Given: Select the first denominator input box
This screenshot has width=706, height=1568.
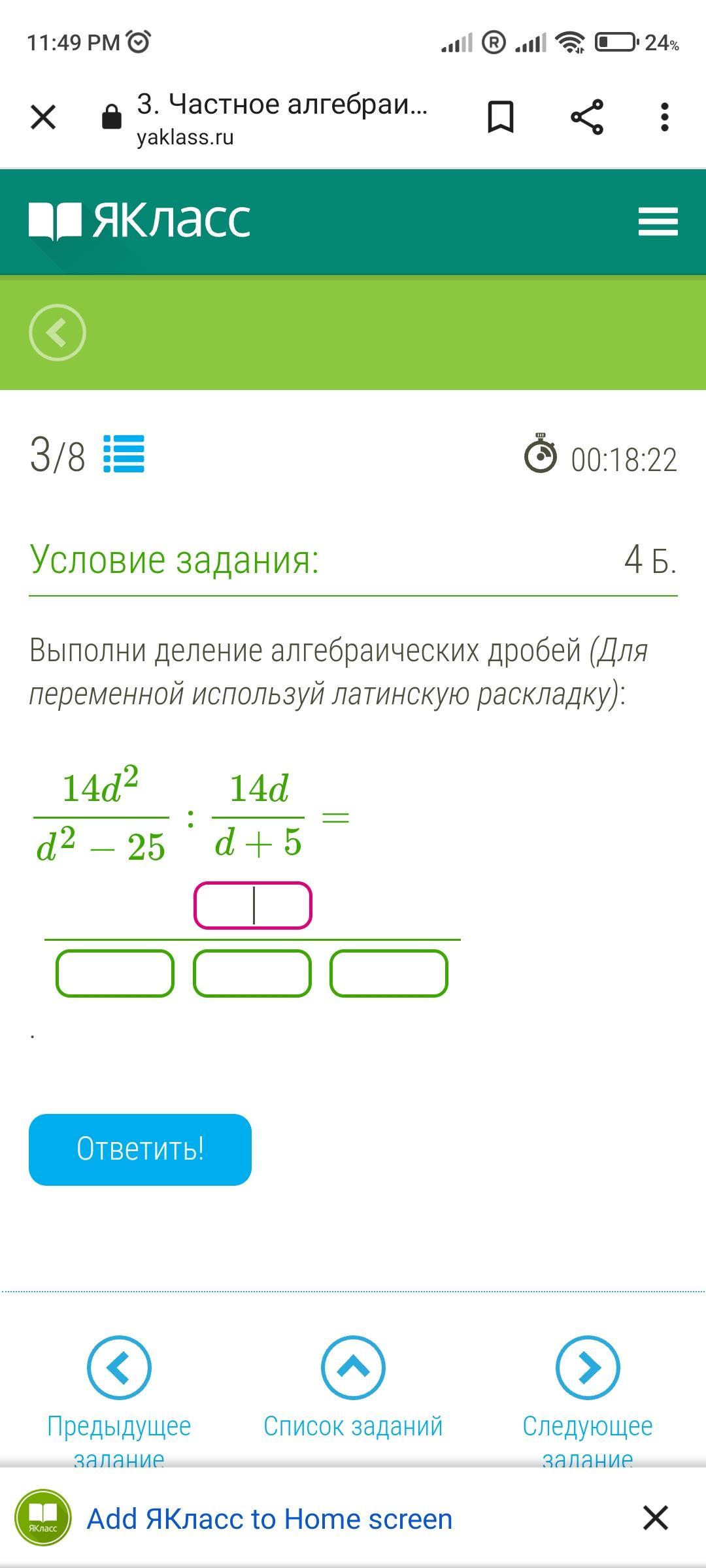Looking at the screenshot, I should pos(115,973).
